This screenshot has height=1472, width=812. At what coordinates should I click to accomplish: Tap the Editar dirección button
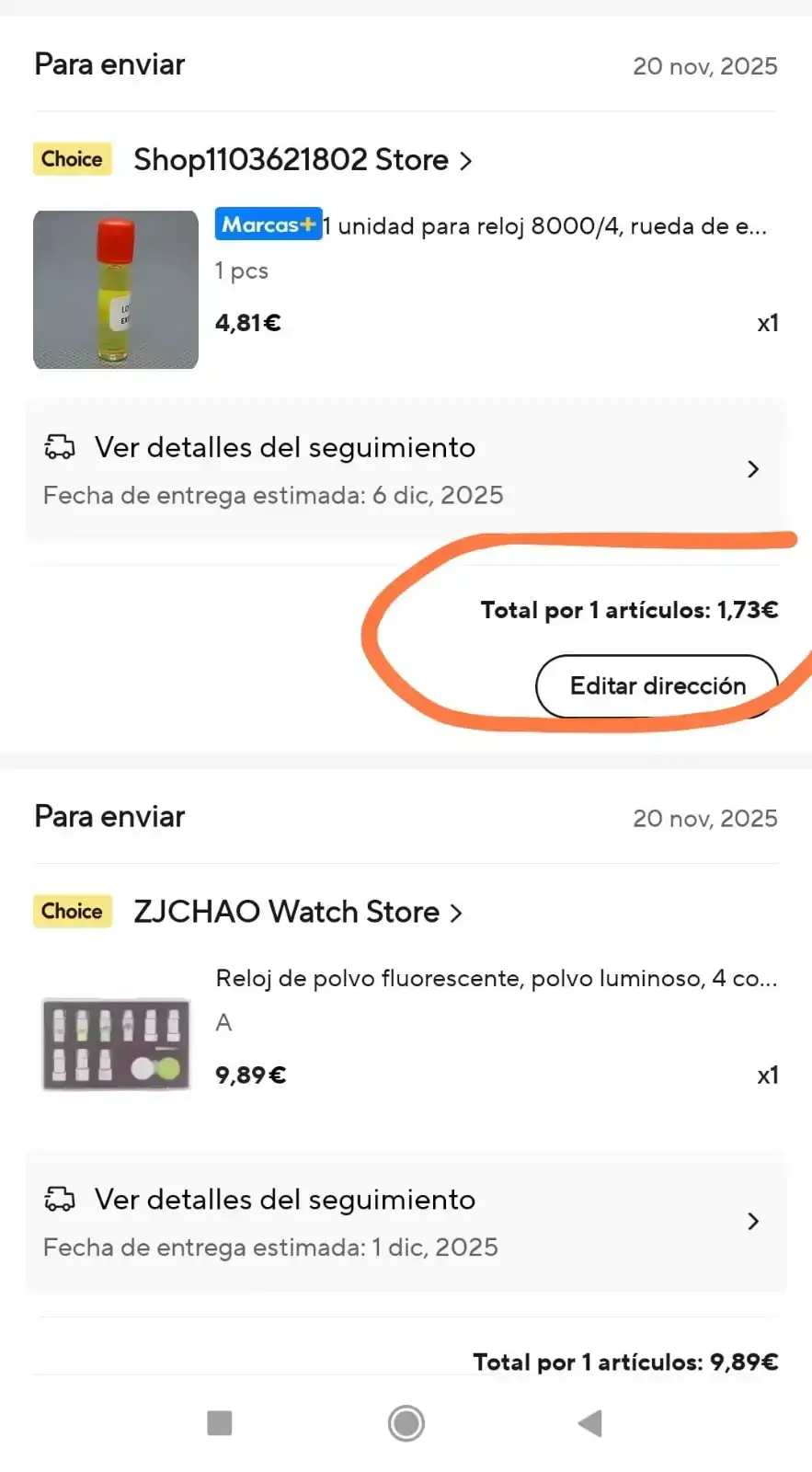point(657,686)
